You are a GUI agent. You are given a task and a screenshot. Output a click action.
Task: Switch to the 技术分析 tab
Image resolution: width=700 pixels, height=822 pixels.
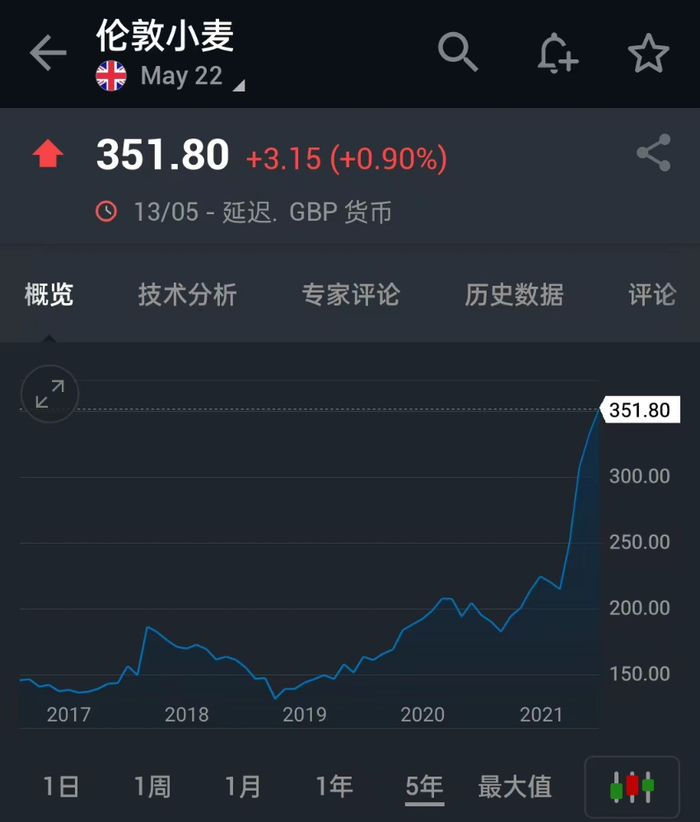click(x=187, y=295)
